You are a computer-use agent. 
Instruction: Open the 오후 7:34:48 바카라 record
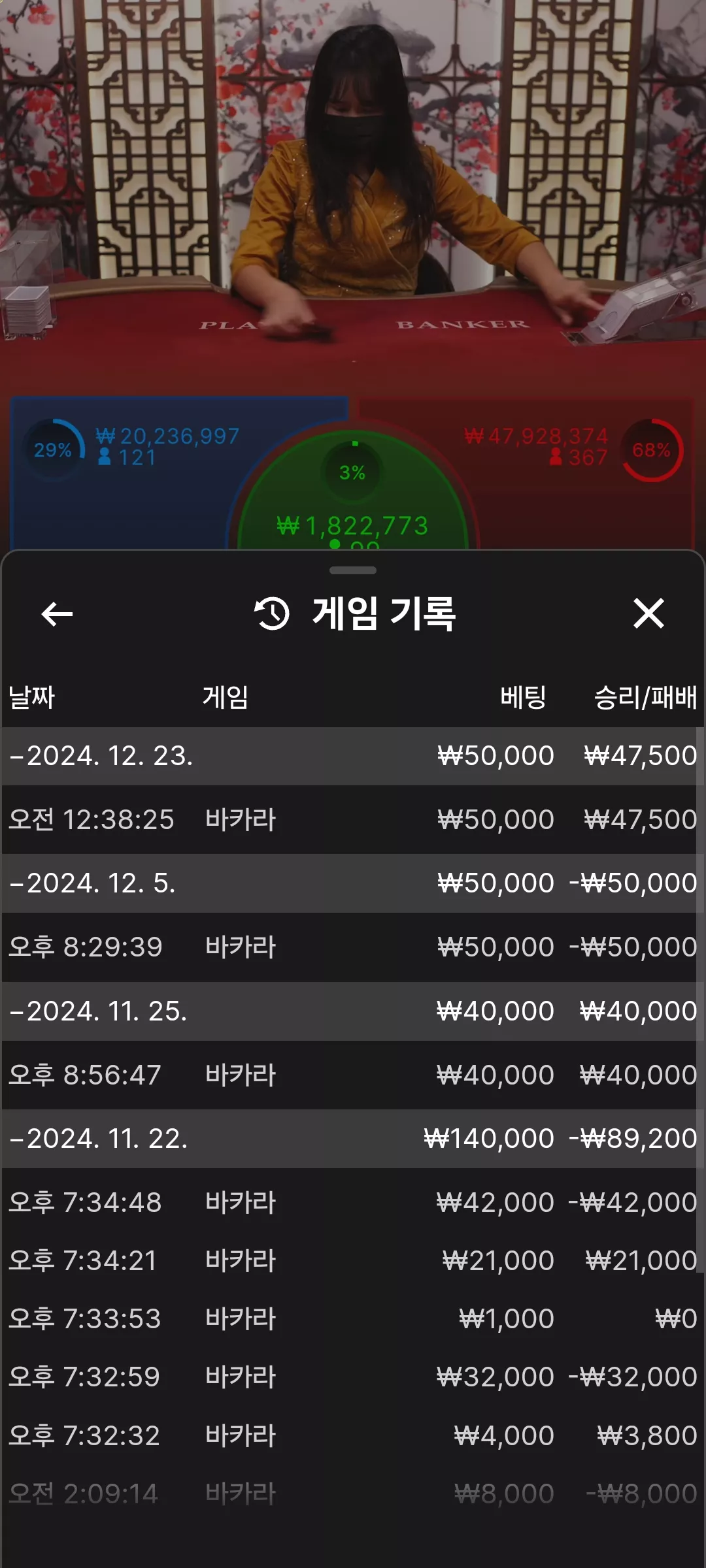point(349,1203)
